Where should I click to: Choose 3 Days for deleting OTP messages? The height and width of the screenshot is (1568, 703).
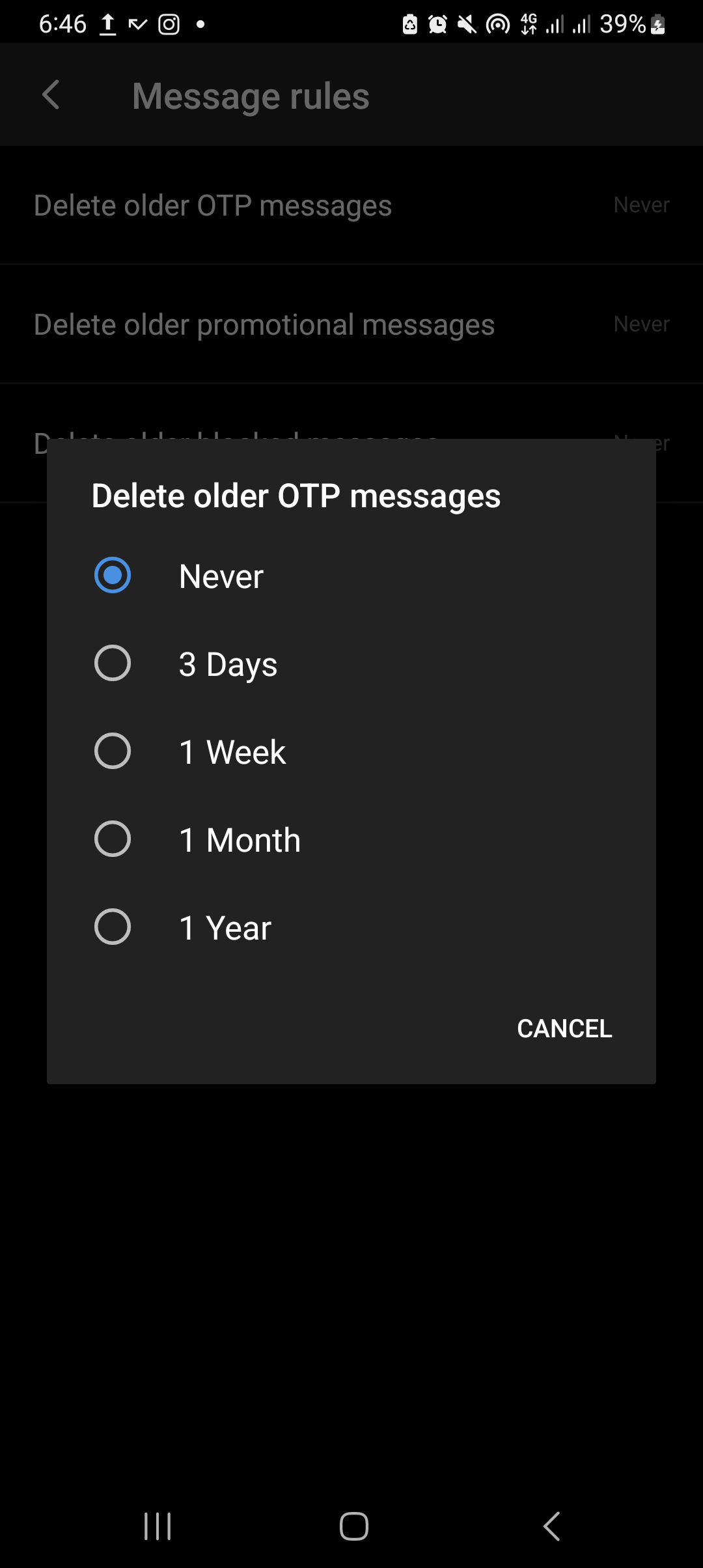228,664
